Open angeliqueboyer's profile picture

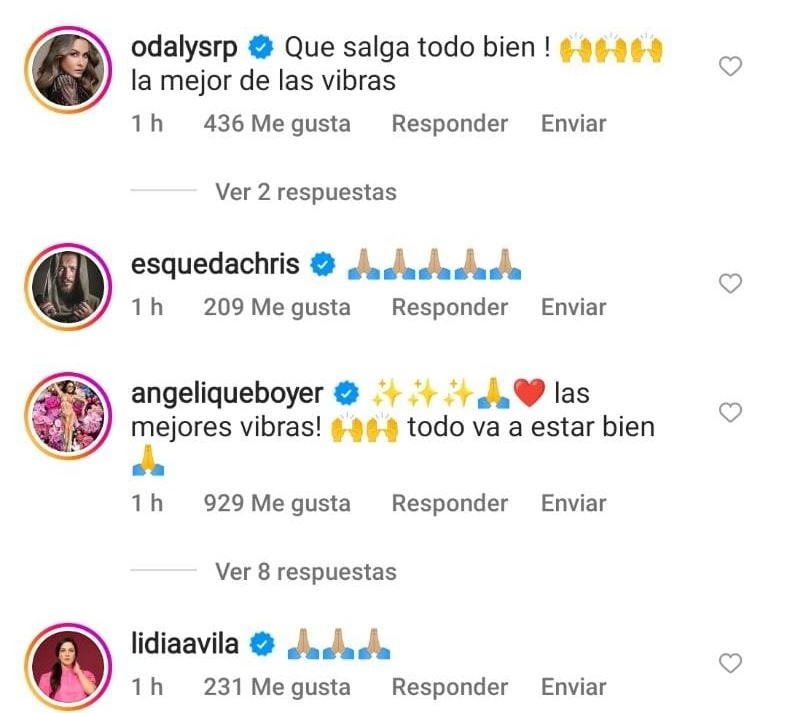coord(68,414)
